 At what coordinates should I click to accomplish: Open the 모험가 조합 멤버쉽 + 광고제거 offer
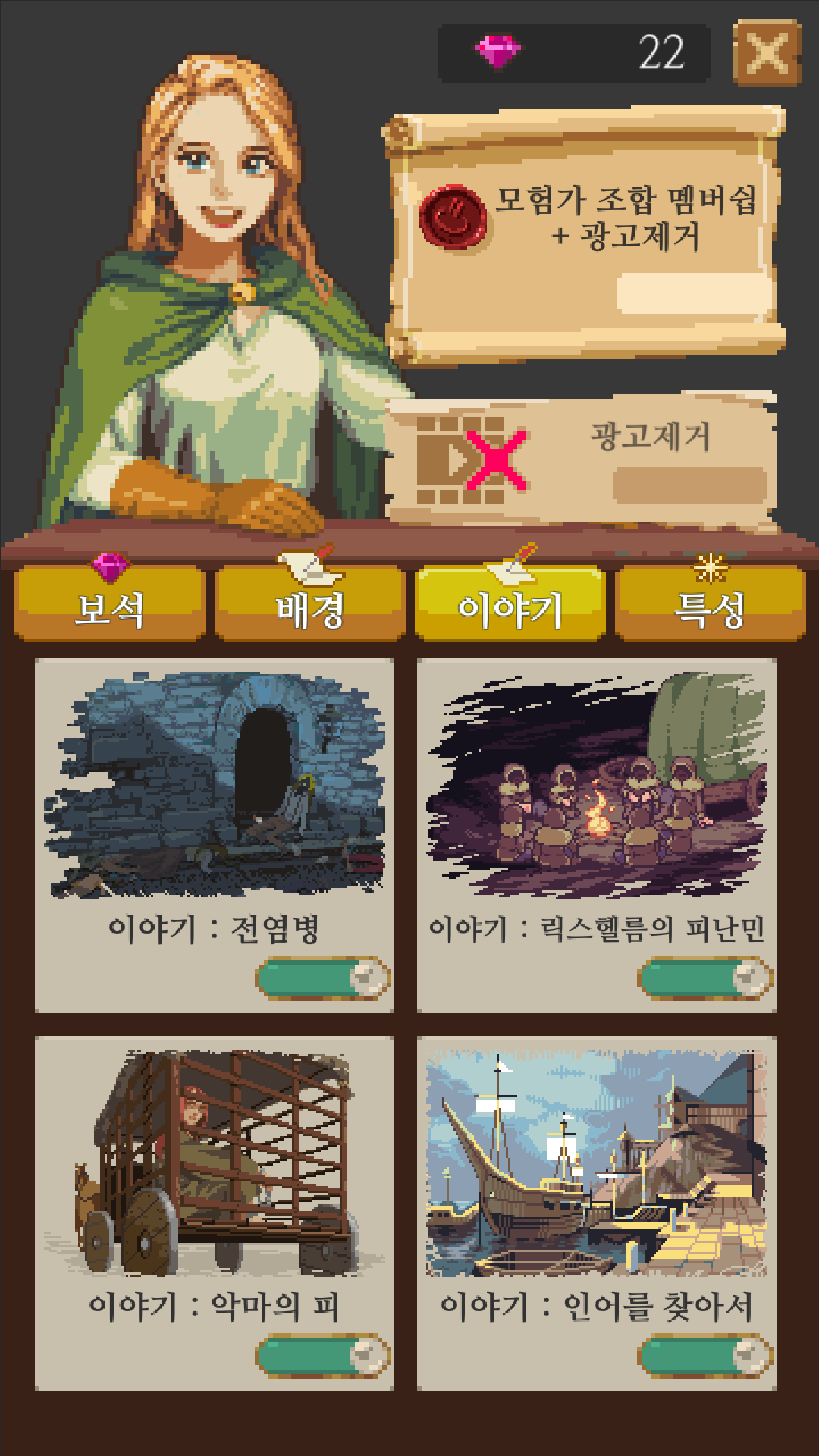point(584,235)
